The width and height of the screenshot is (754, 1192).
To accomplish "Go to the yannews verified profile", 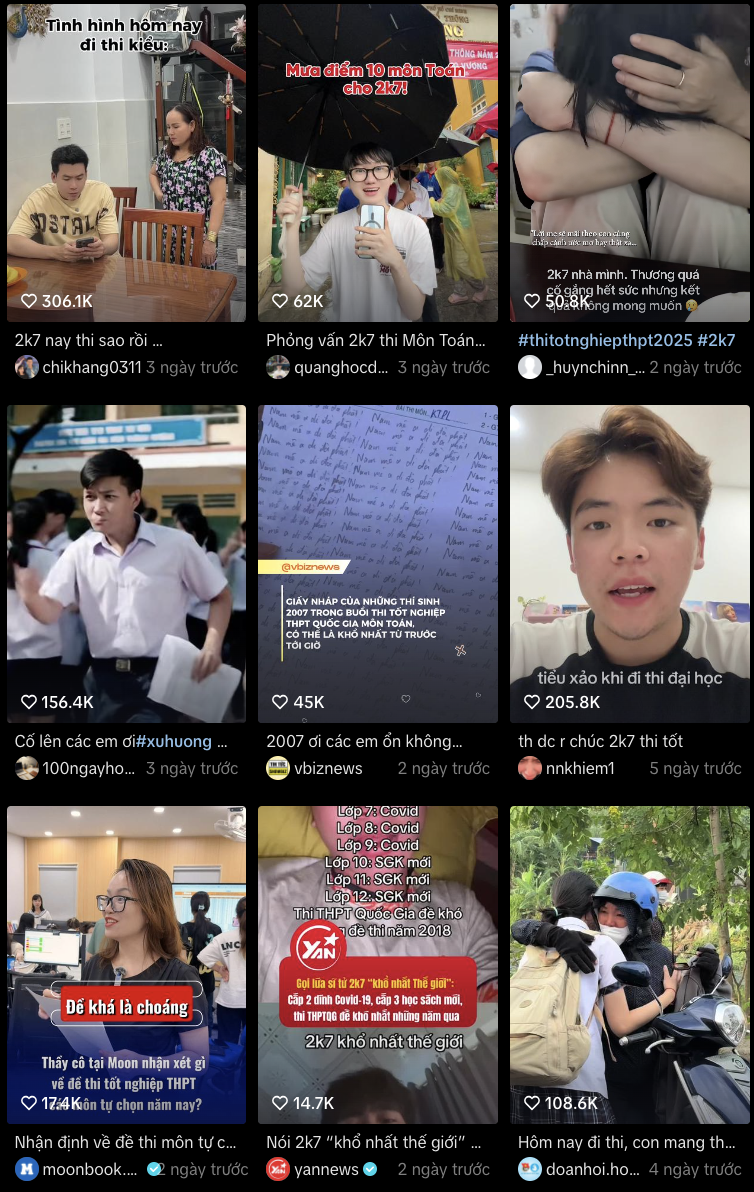I will tap(326, 1169).
